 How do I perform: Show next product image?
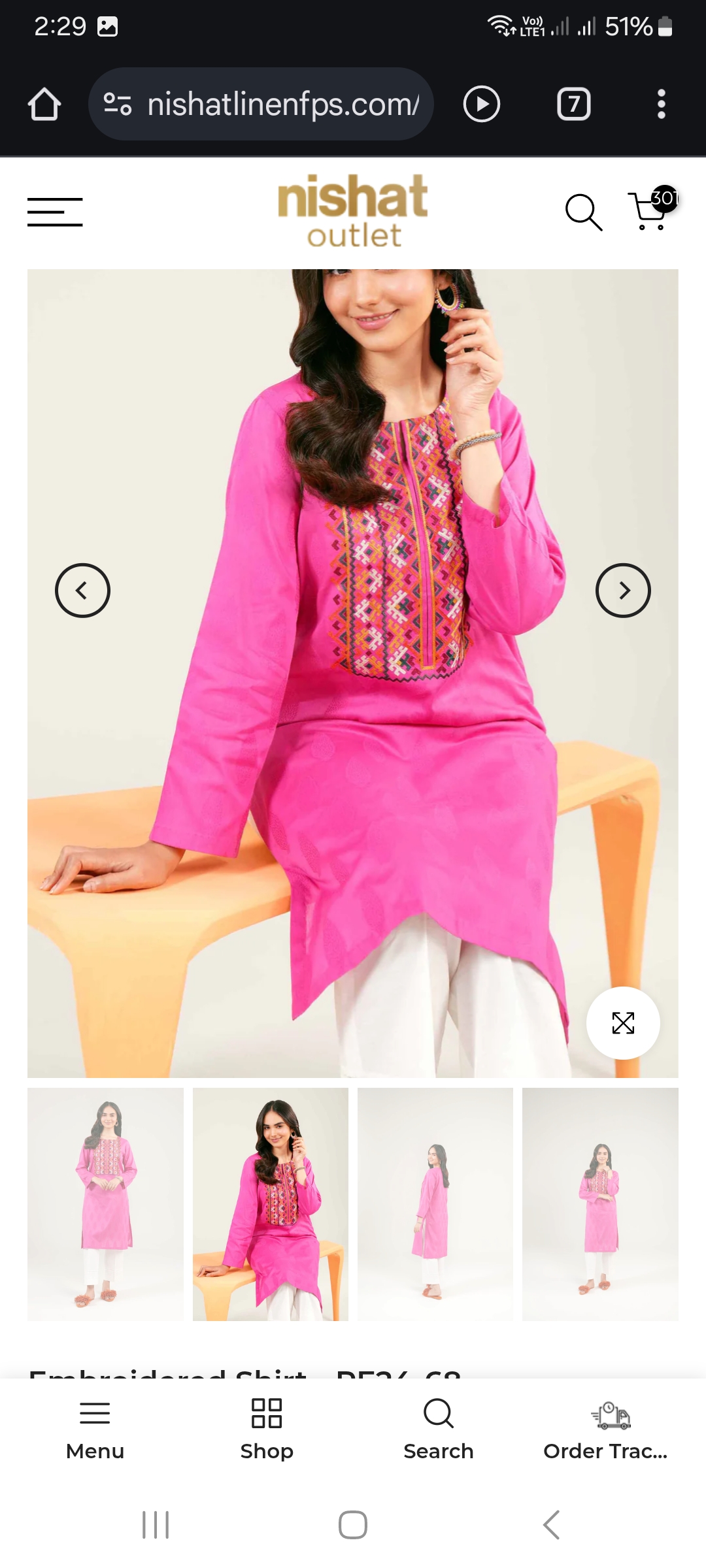tap(623, 591)
